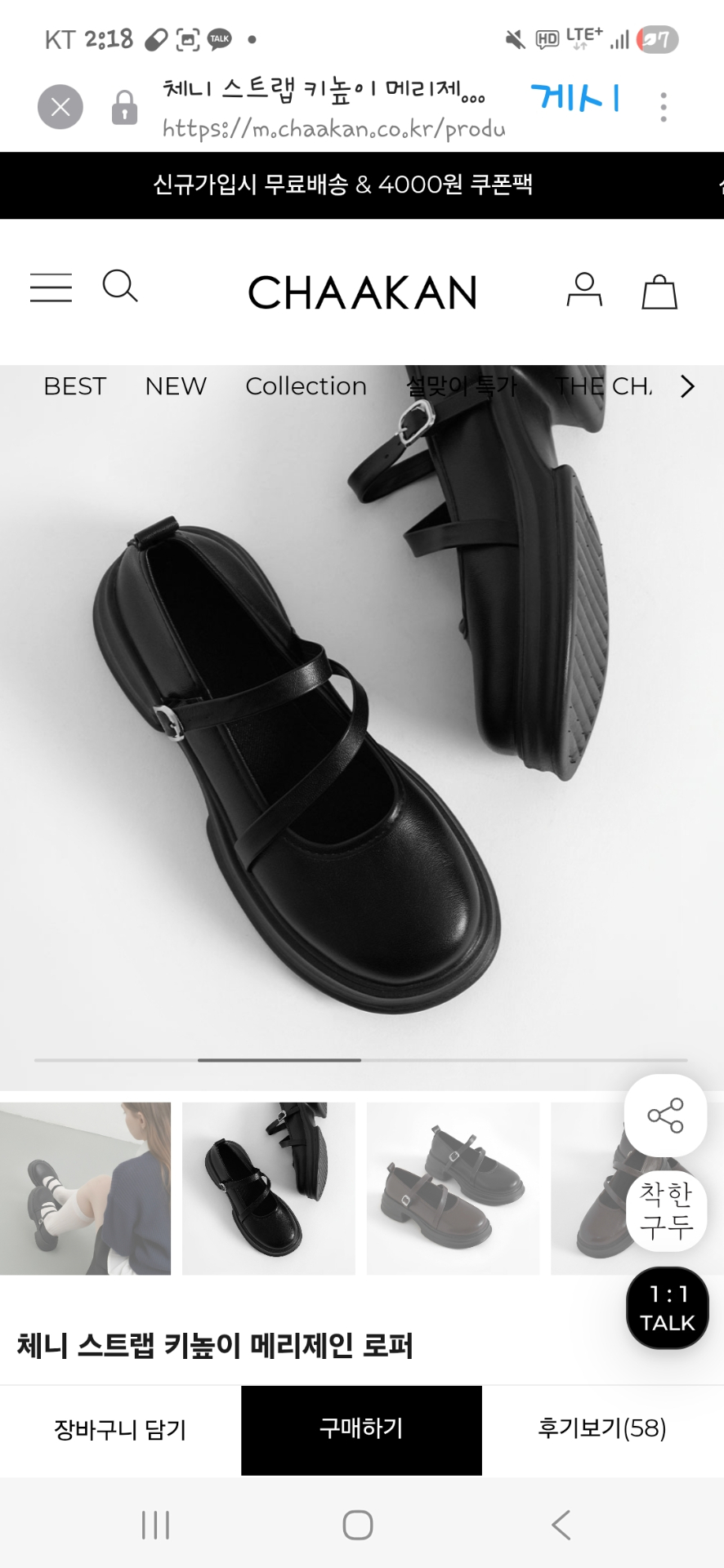This screenshot has height=1568, width=724.
Task: Open my account profile
Action: (x=584, y=291)
